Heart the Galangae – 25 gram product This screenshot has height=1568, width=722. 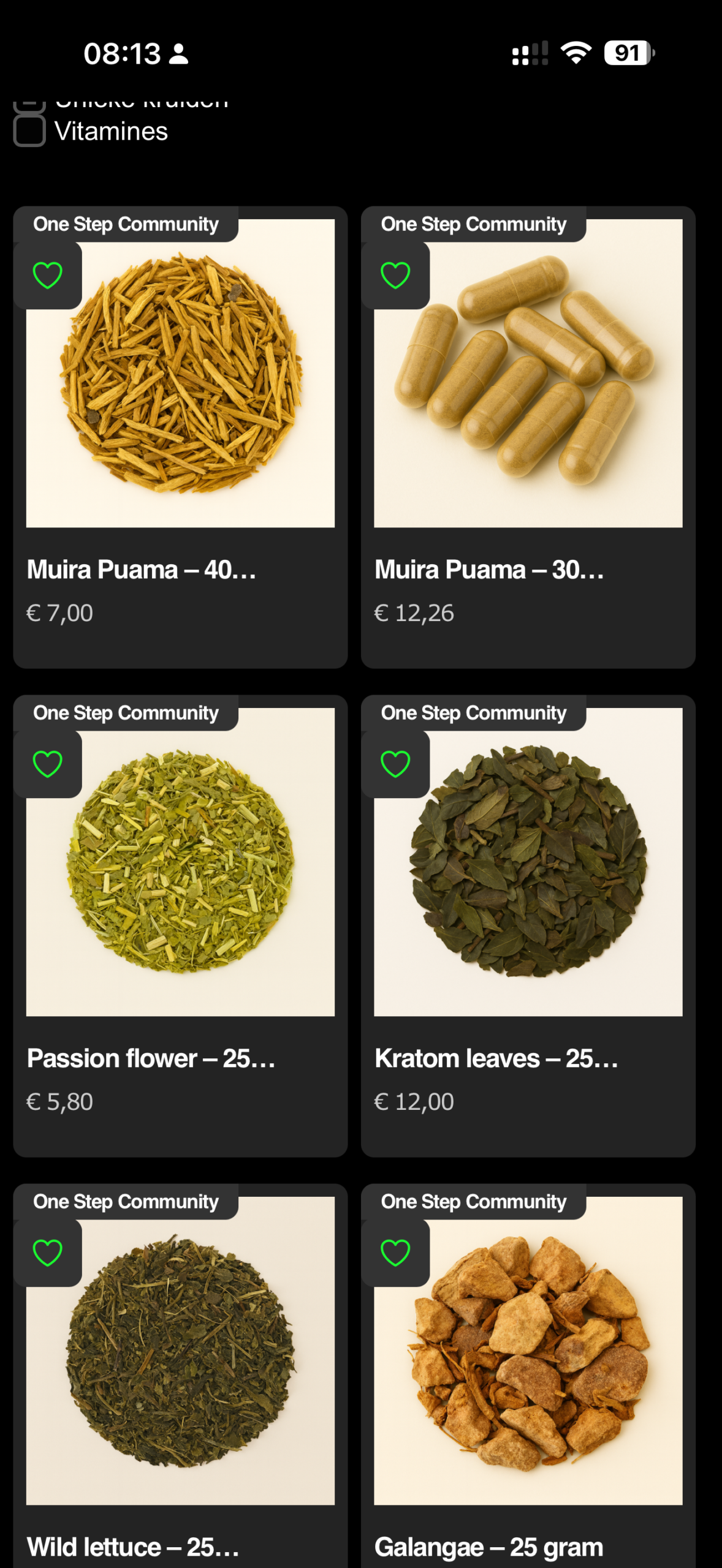[x=395, y=1253]
